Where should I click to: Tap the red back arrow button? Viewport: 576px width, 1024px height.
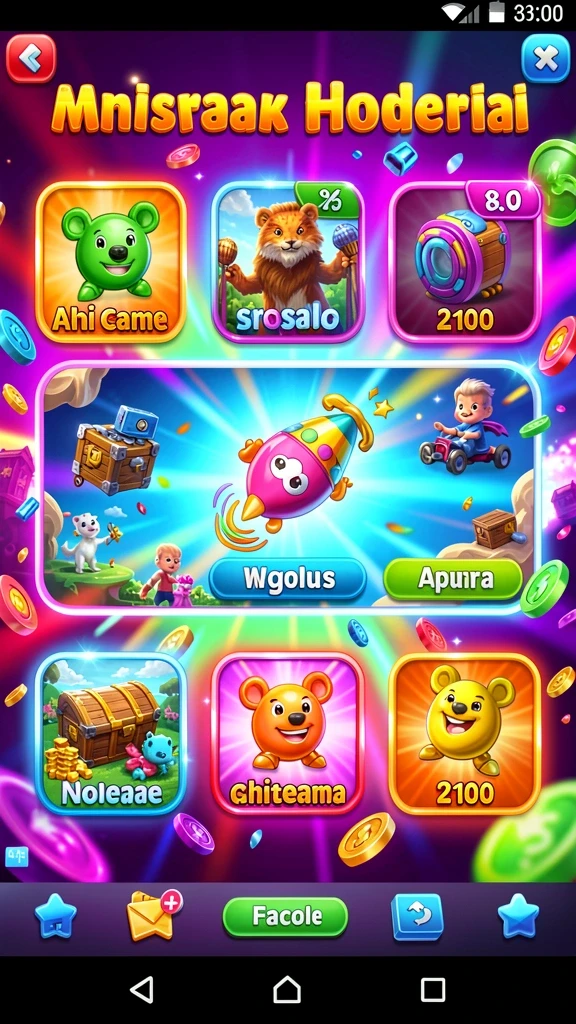point(31,59)
